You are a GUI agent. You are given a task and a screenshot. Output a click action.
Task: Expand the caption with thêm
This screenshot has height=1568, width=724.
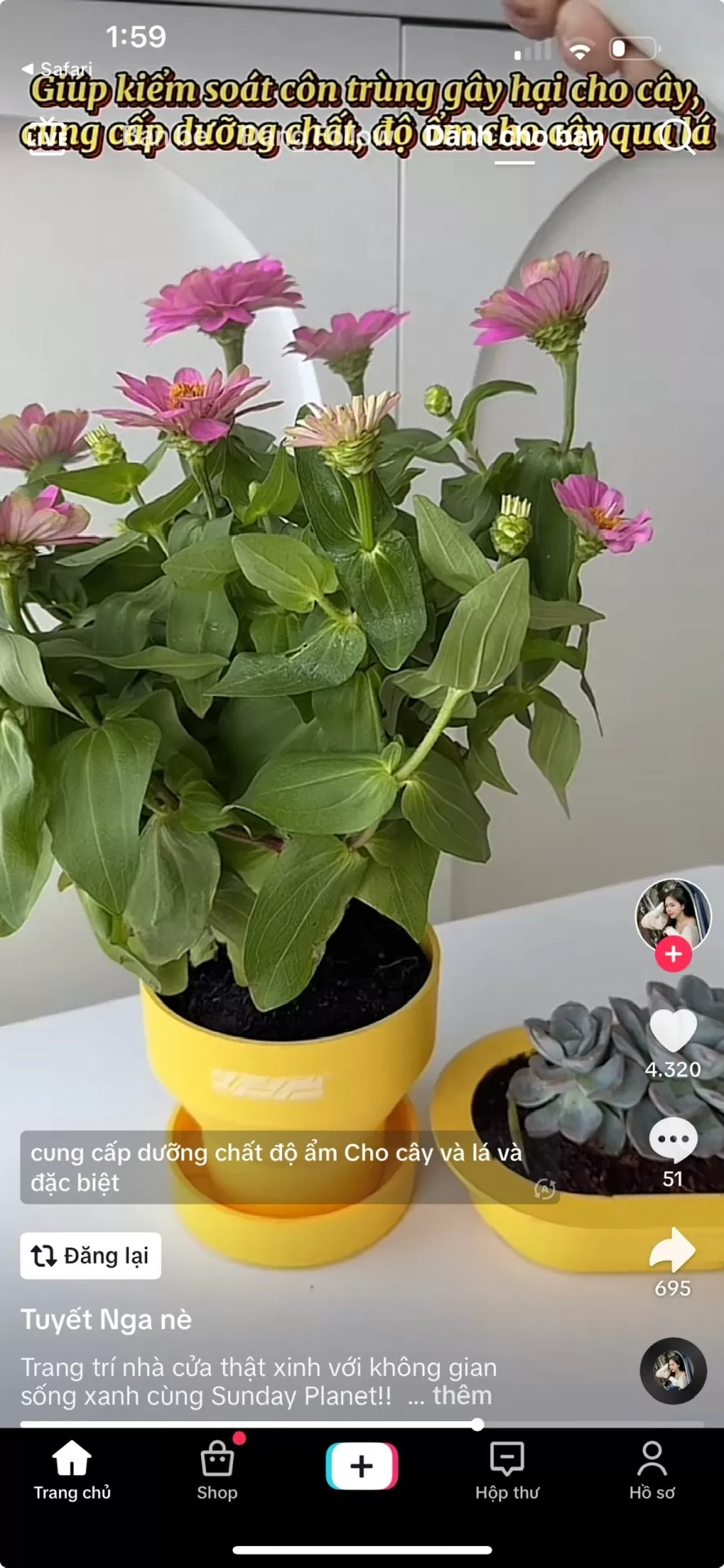tap(462, 1395)
